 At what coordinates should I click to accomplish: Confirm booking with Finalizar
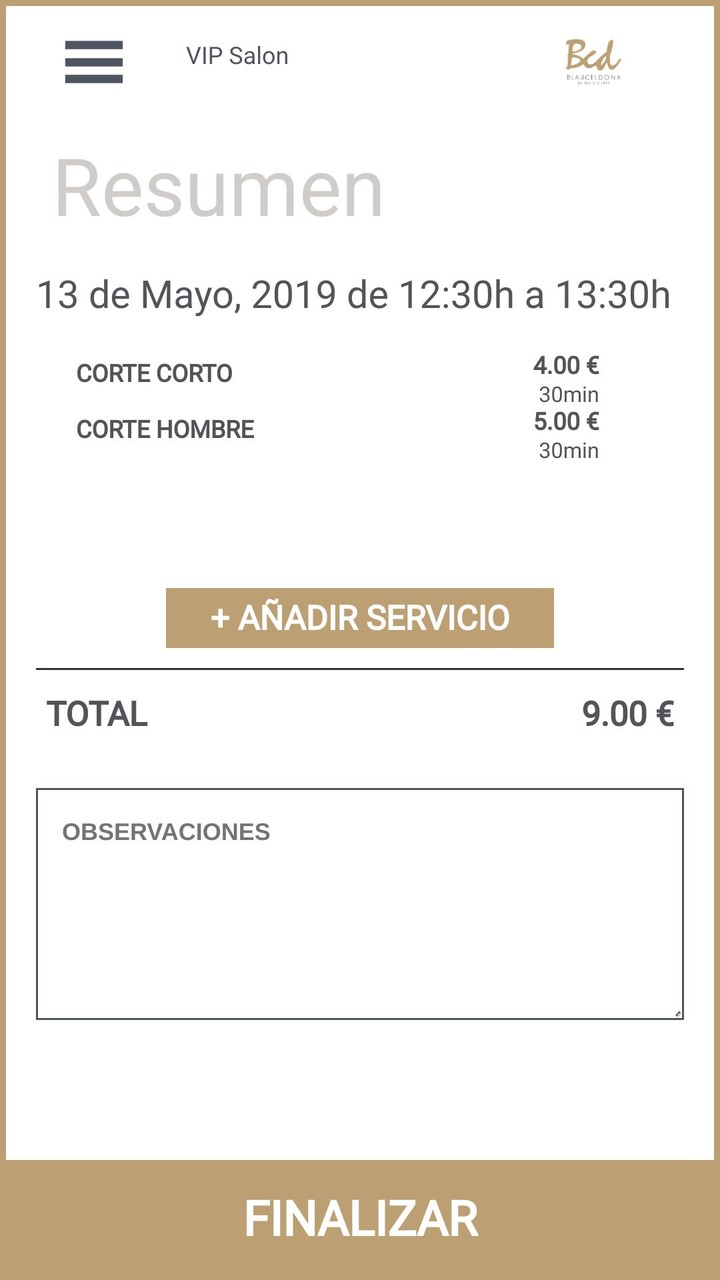point(360,1219)
